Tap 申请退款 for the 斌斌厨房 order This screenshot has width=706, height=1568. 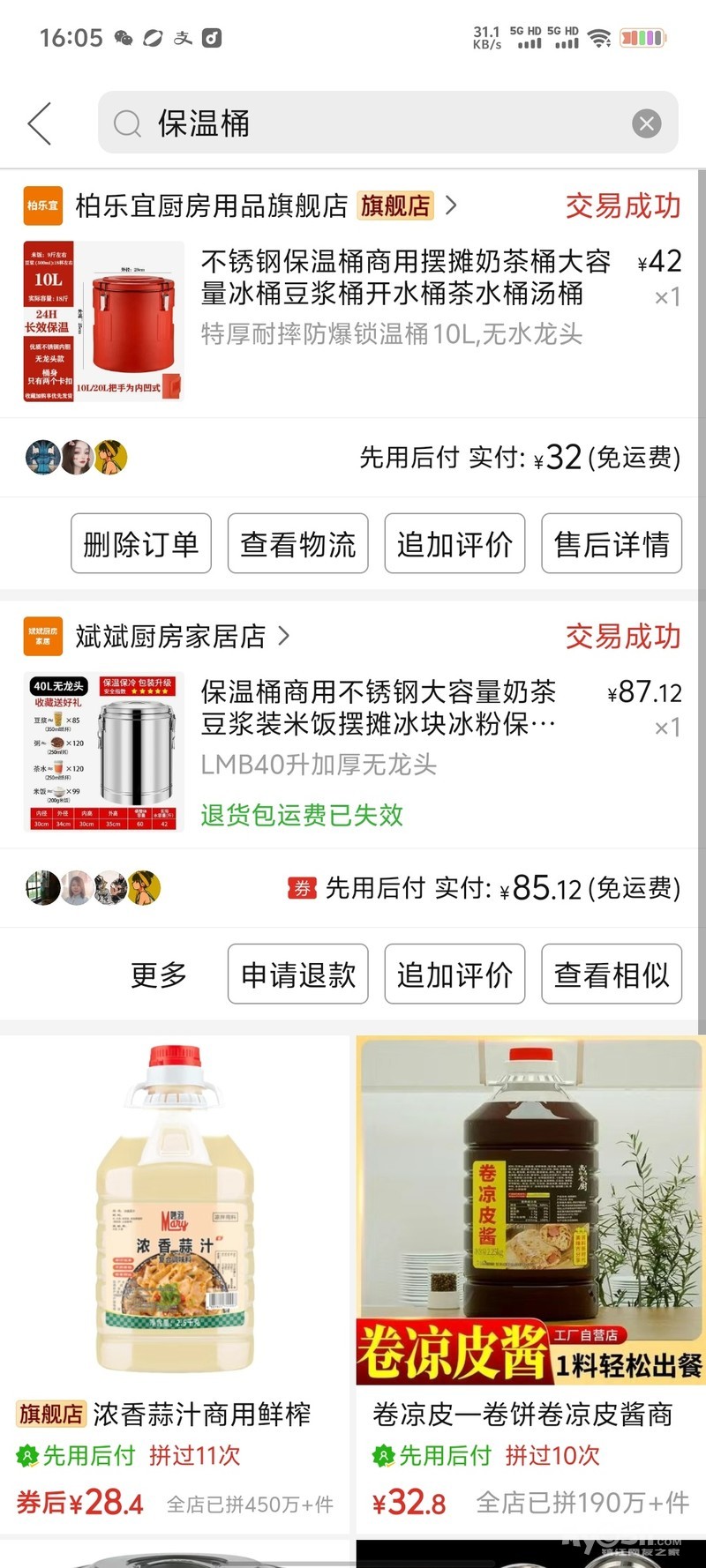[x=298, y=974]
